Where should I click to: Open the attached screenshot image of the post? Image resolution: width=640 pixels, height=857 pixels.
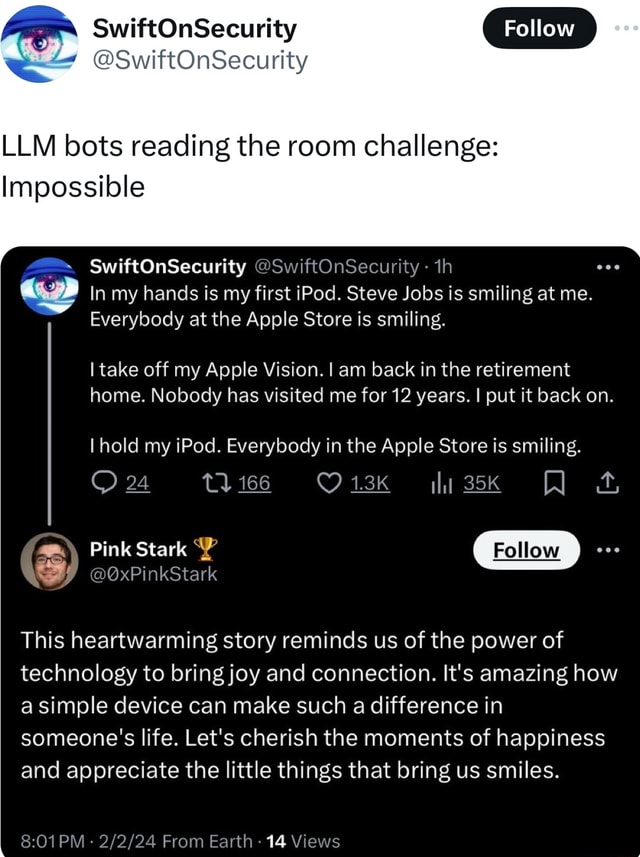click(x=320, y=550)
